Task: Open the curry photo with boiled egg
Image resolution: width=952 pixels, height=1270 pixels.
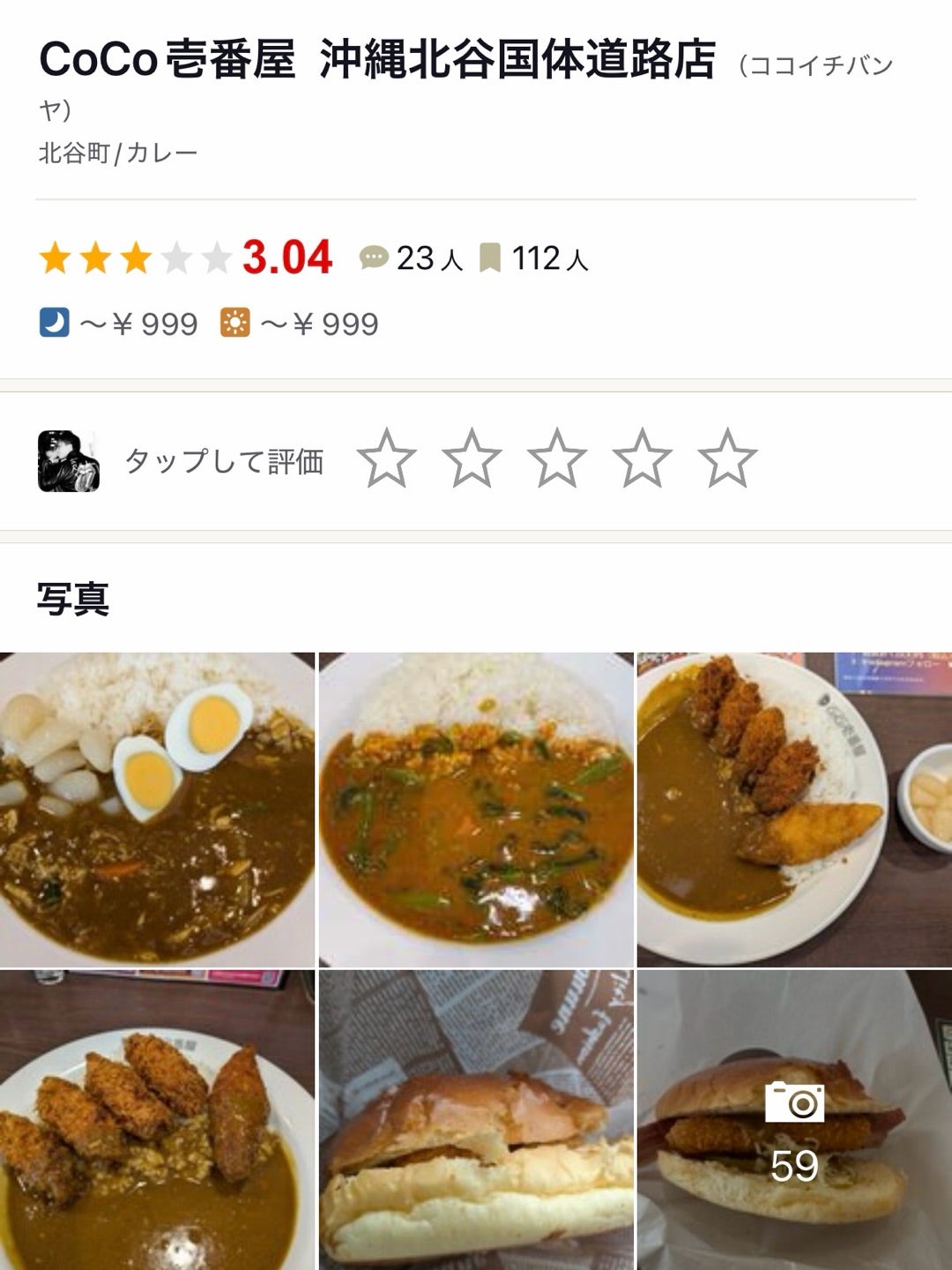Action: 157,810
